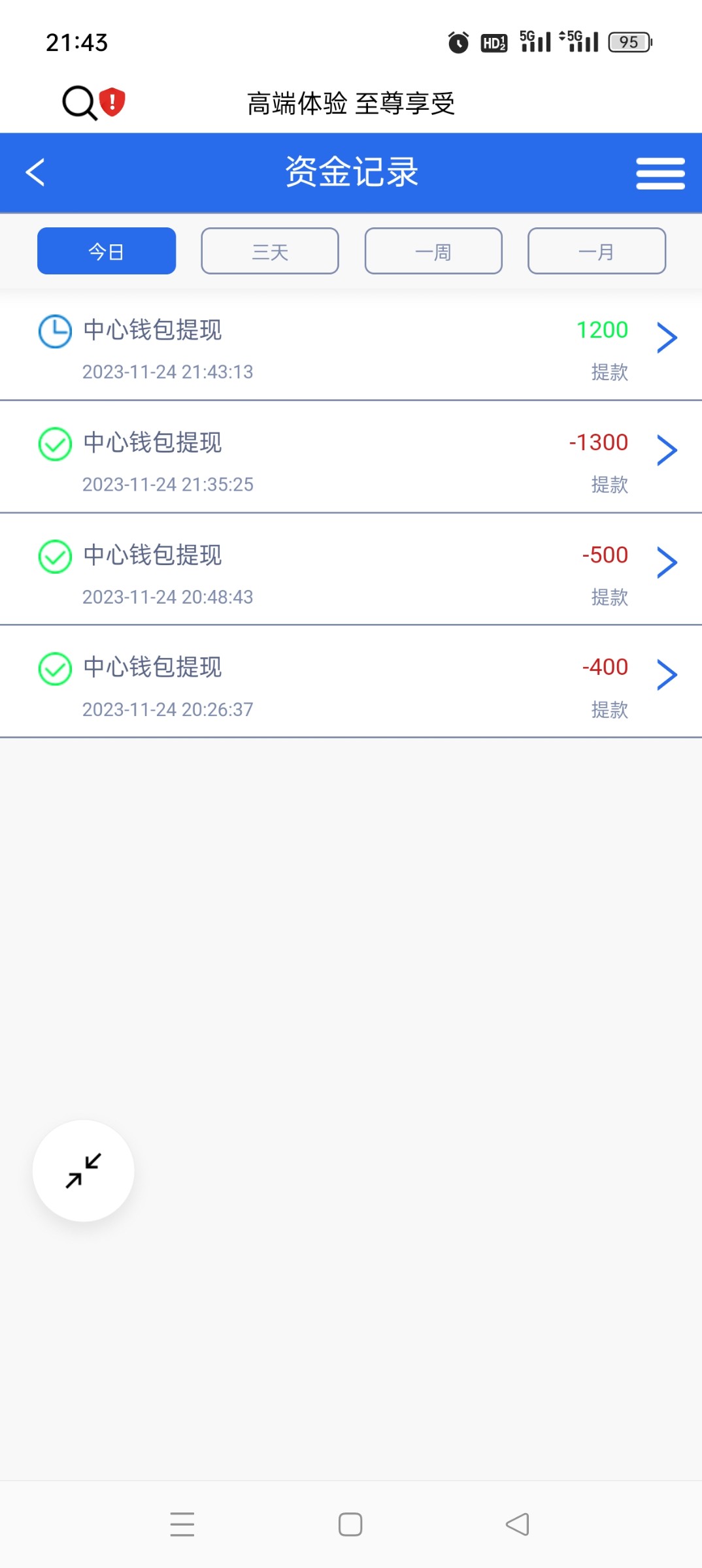This screenshot has height=1568, width=702.
Task: Select the 一周 tab
Action: (433, 251)
